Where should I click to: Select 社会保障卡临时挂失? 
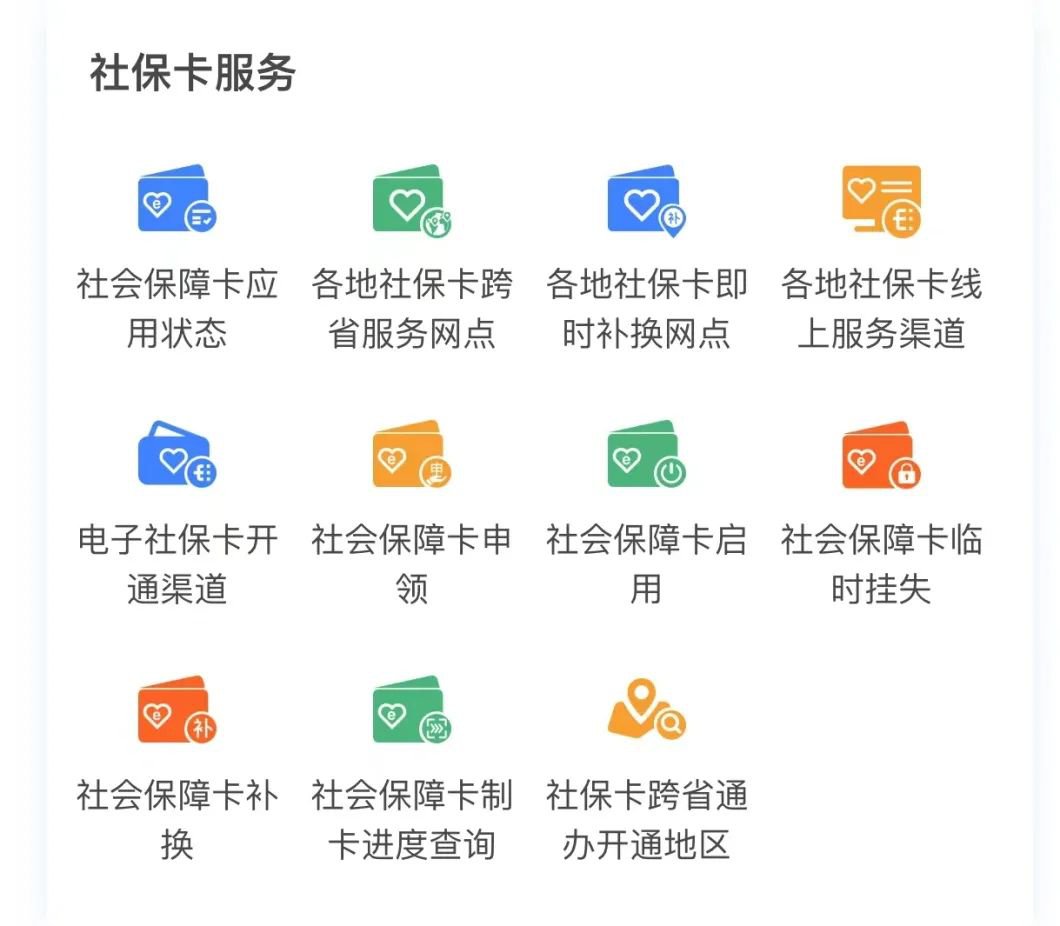[x=880, y=455]
